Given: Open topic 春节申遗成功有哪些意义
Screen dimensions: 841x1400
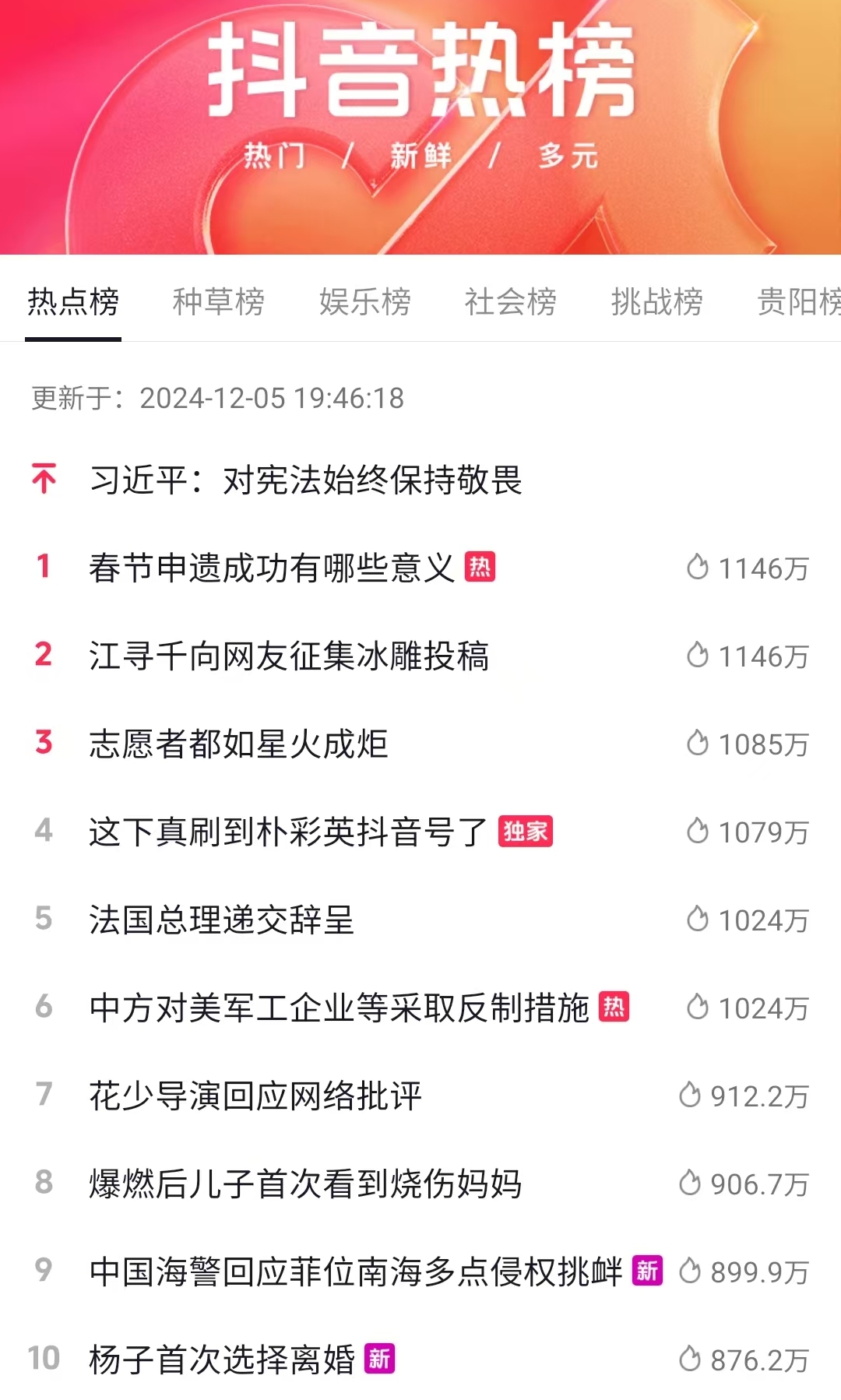Looking at the screenshot, I should [x=271, y=568].
